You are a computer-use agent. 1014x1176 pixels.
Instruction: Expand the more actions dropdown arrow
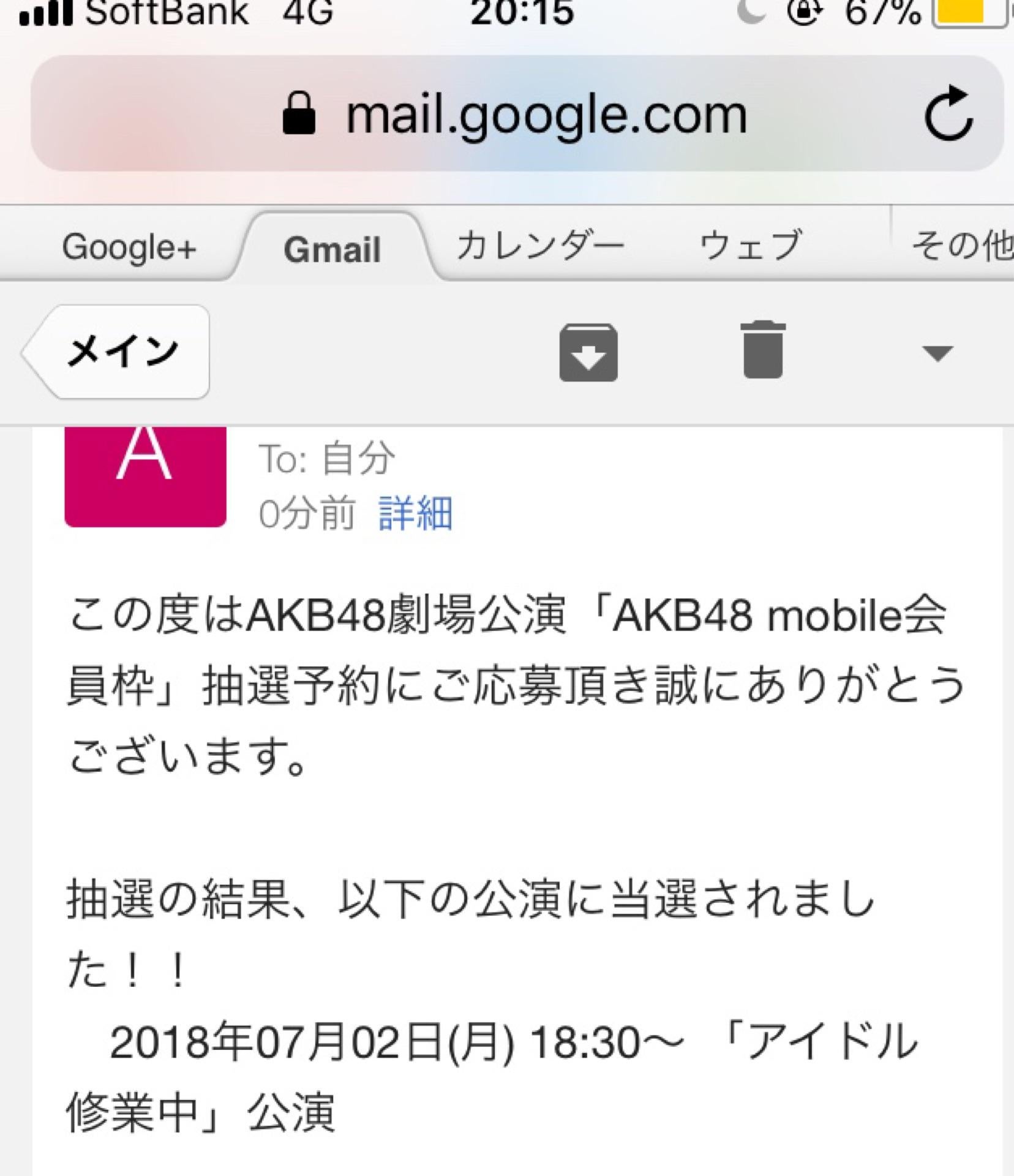(937, 353)
